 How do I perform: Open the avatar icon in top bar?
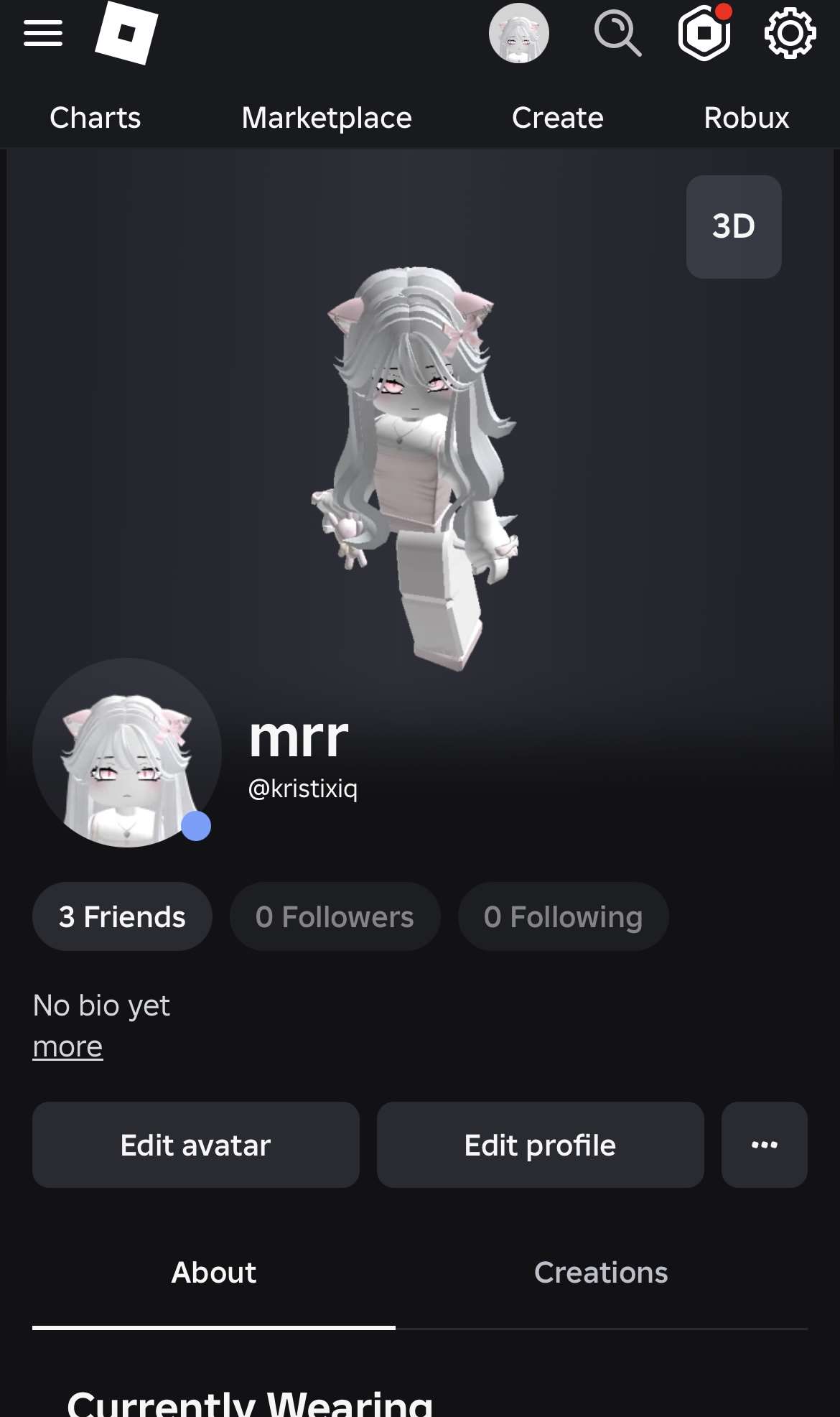[518, 33]
